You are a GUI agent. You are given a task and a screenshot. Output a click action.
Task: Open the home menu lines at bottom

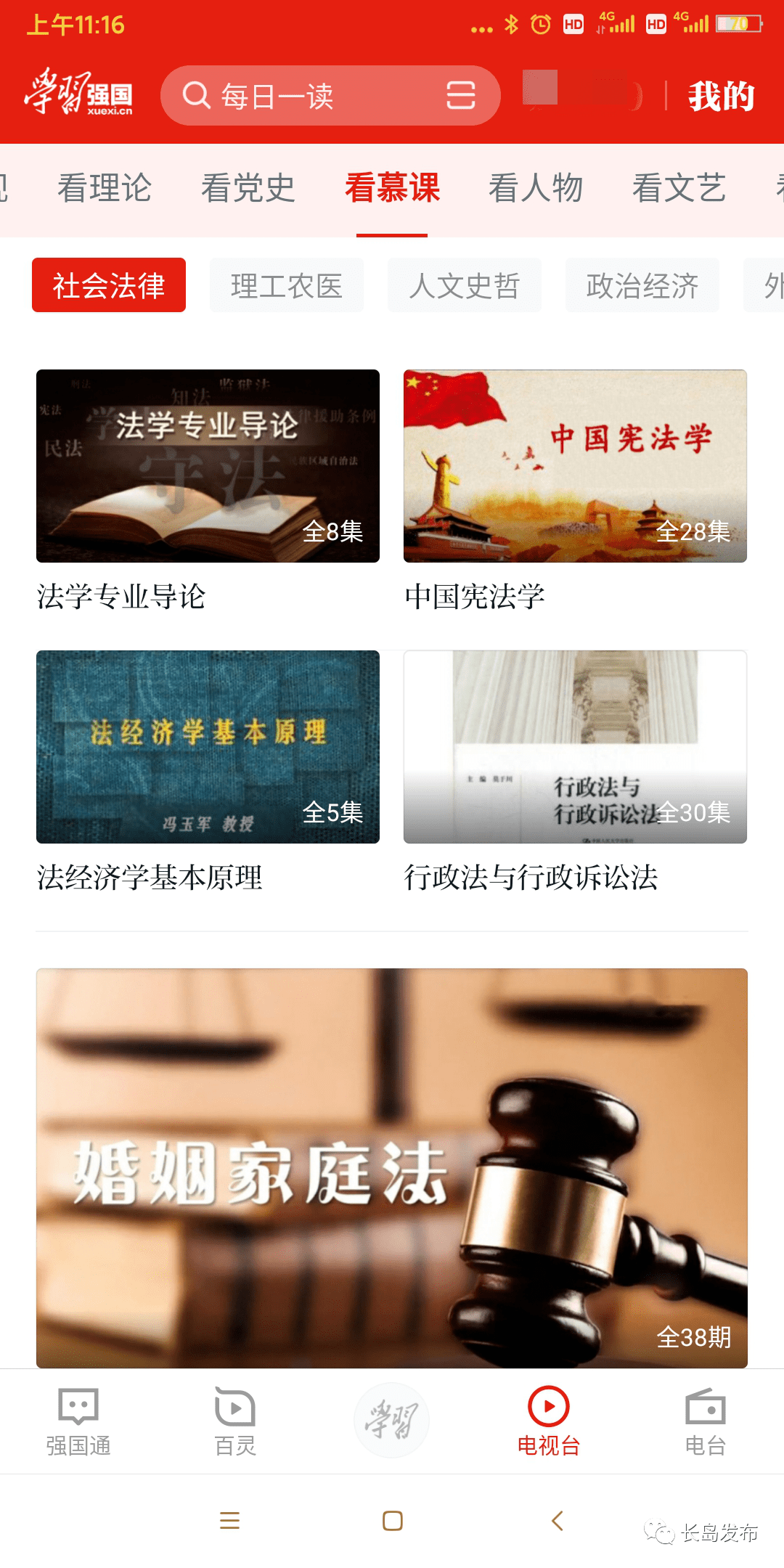229,1521
